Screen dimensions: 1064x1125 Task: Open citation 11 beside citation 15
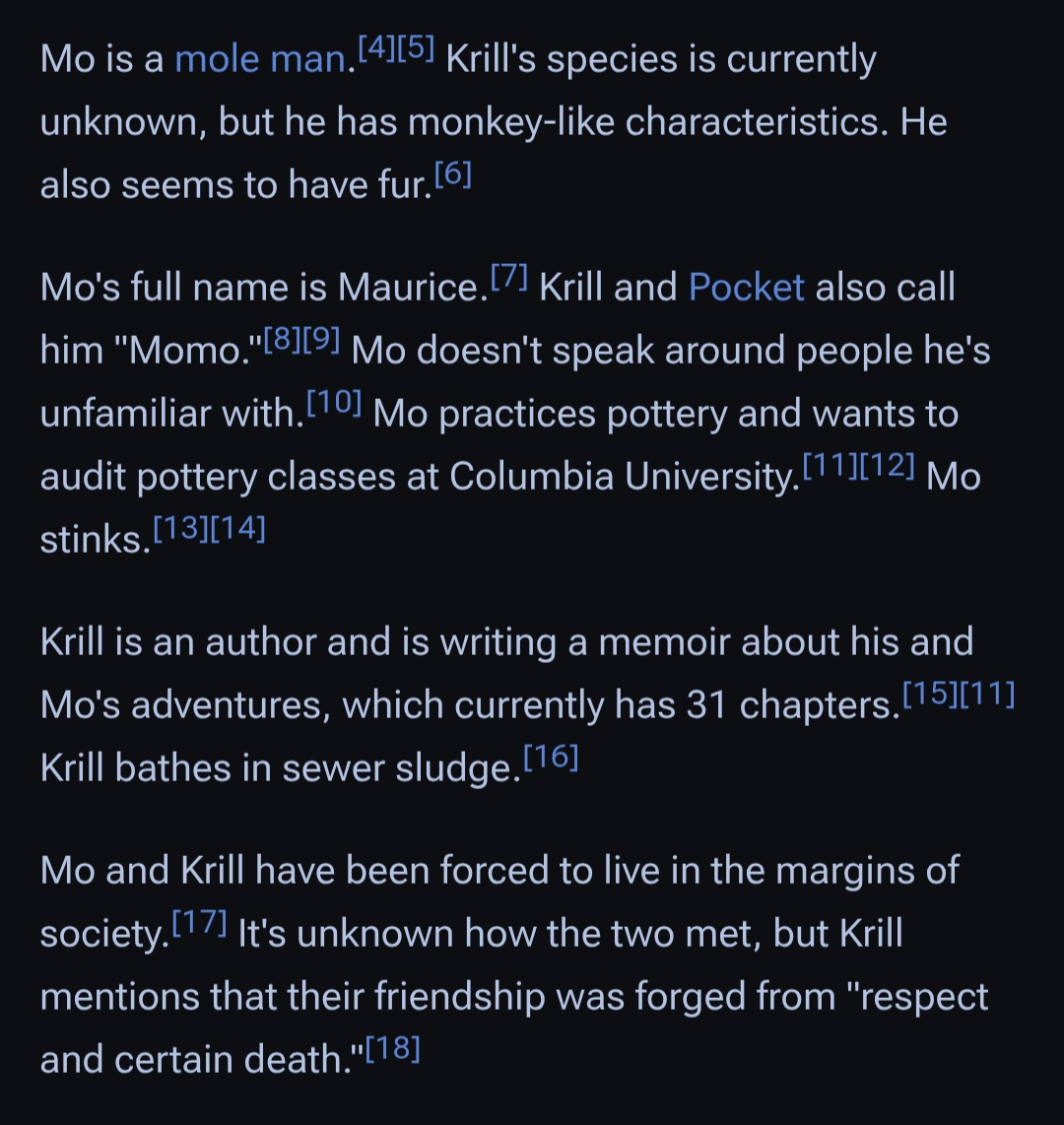[x=987, y=694]
